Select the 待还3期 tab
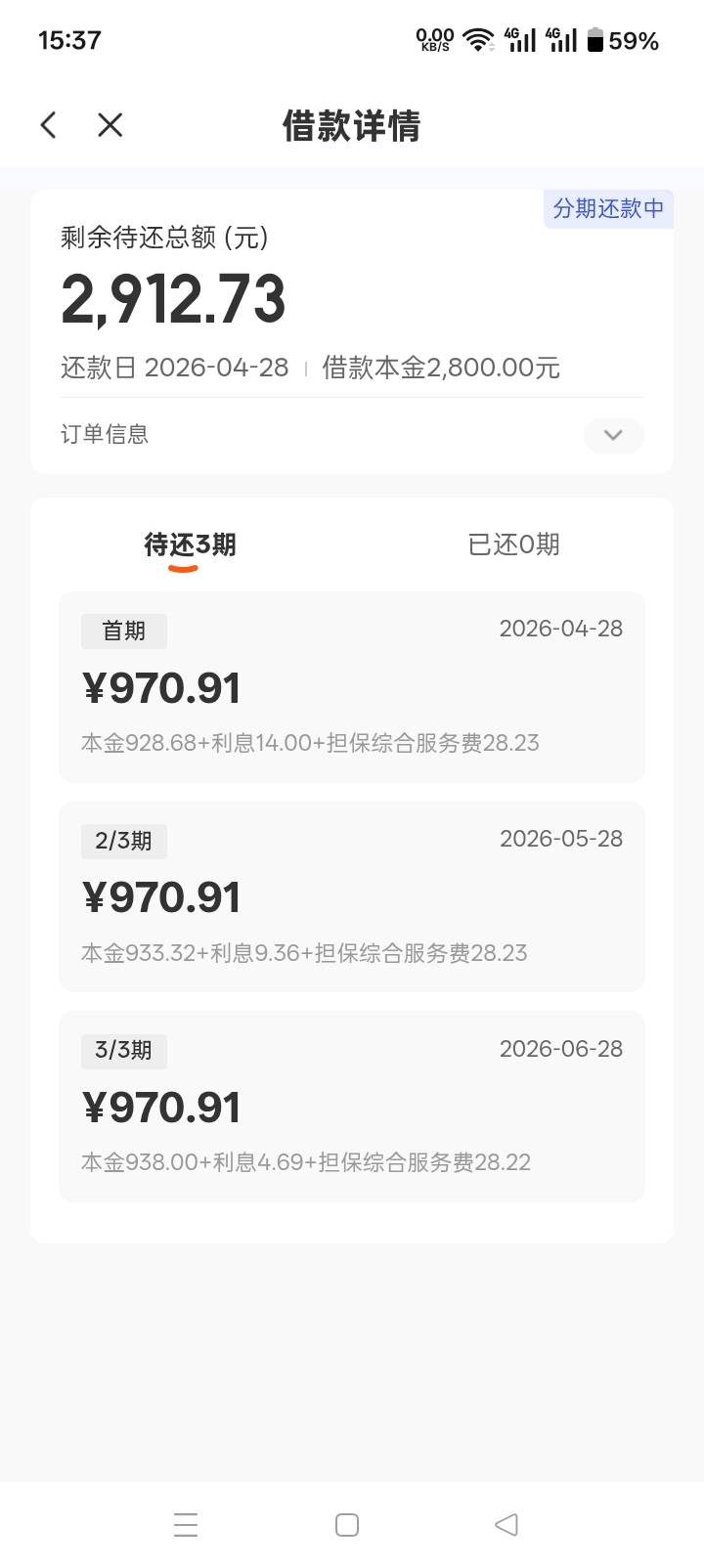Viewport: 704px width, 1568px height. click(x=190, y=544)
